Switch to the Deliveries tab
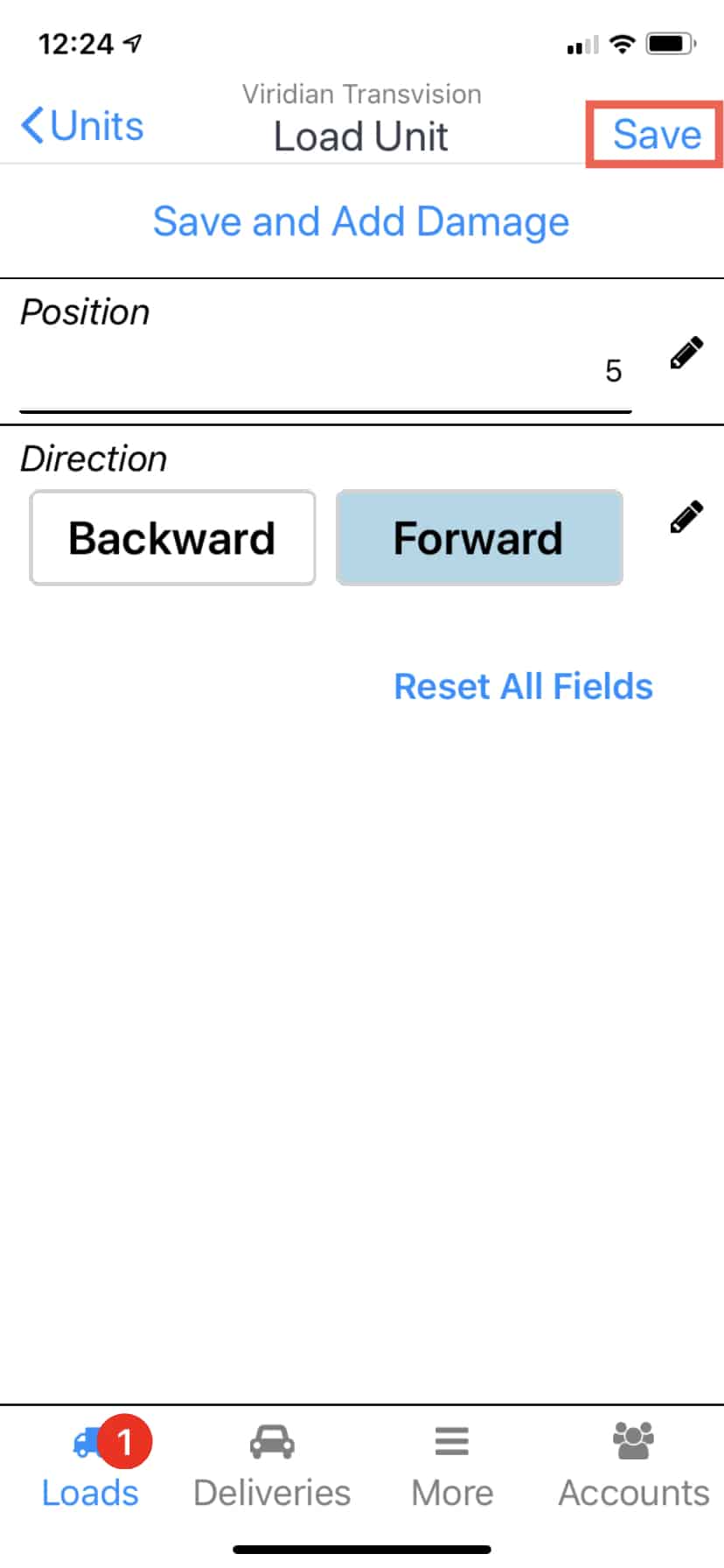Image resolution: width=724 pixels, height=1568 pixels. coord(272,1468)
